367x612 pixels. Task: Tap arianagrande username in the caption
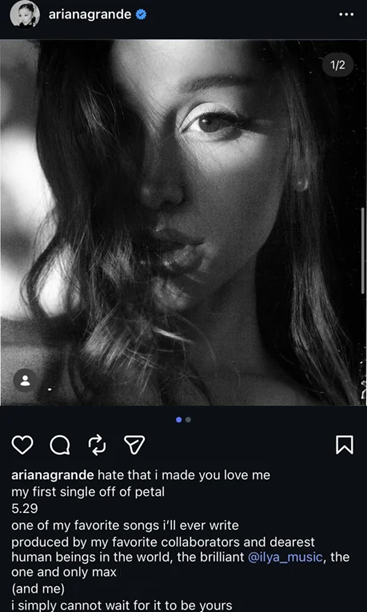52,475
